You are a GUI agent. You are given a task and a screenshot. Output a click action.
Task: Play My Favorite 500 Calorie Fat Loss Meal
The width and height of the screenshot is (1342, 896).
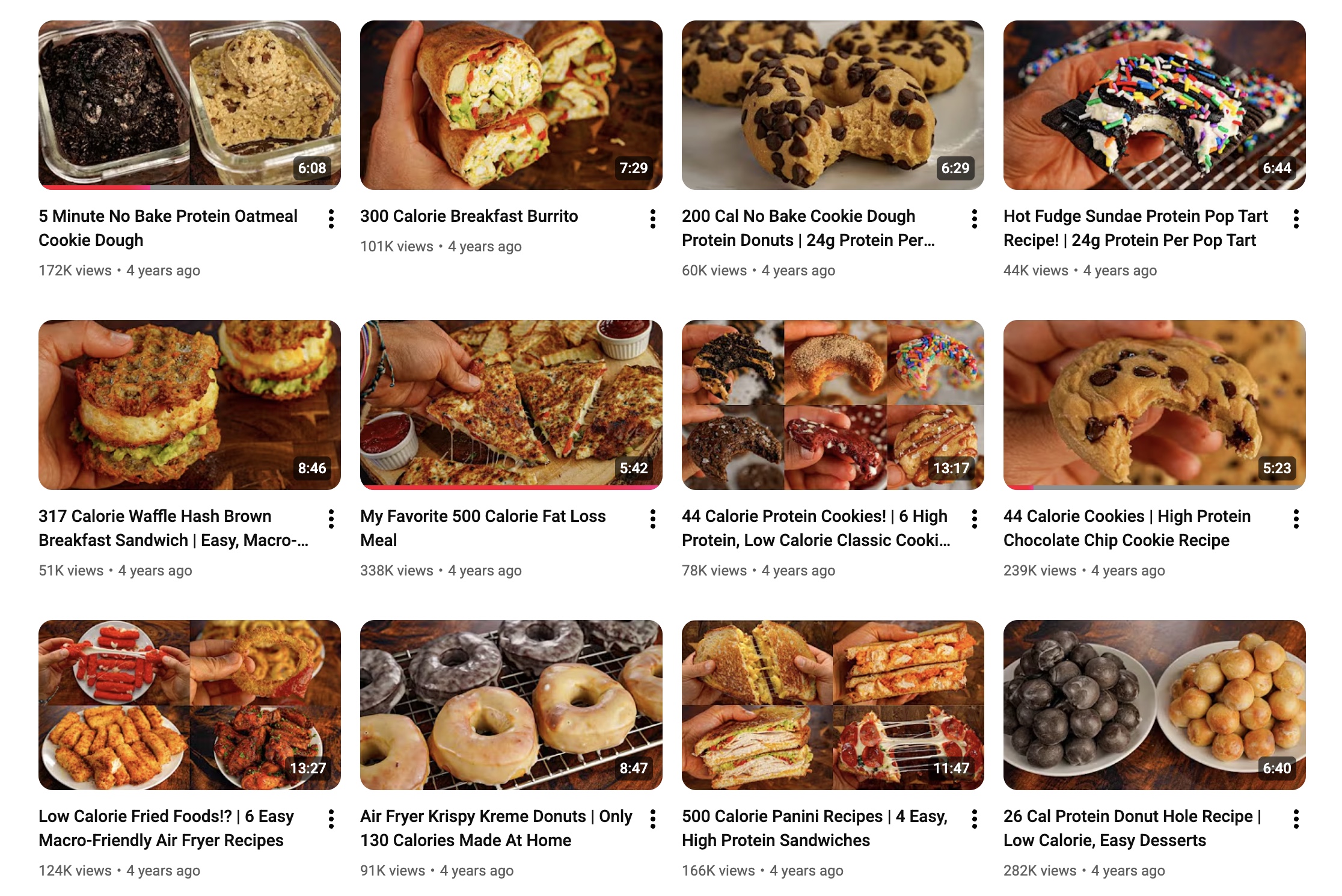click(511, 405)
